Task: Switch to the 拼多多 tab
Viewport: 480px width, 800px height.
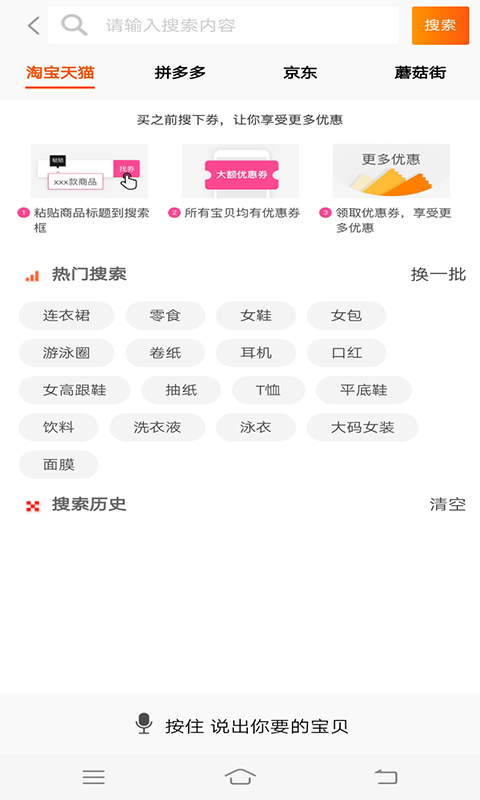Action: tap(180, 72)
